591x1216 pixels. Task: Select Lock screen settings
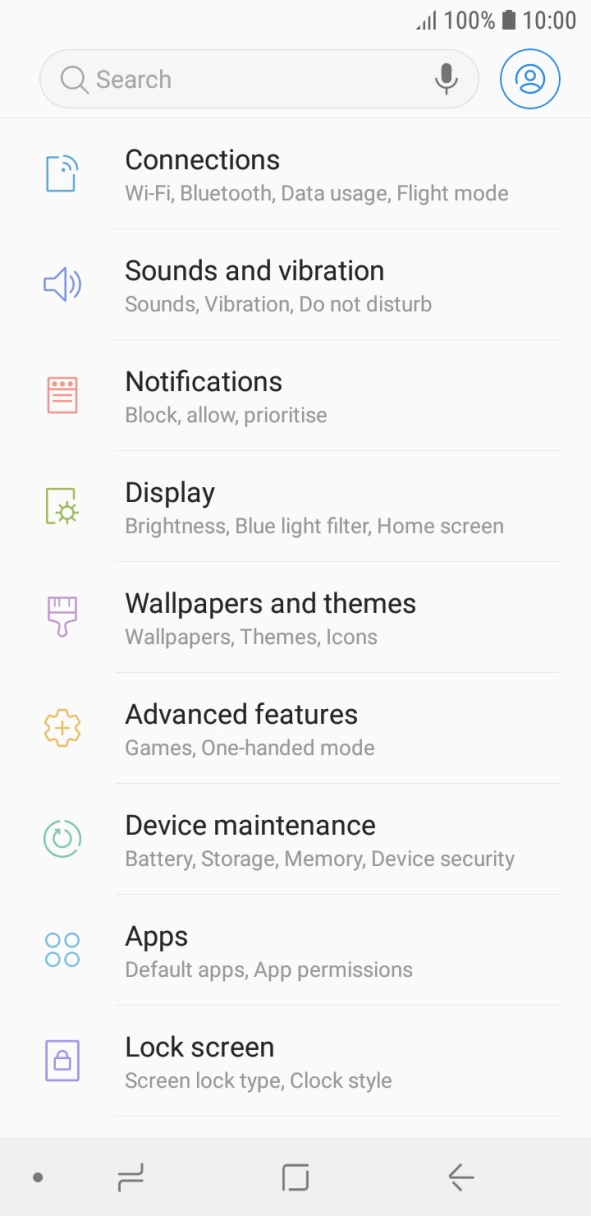(295, 1062)
